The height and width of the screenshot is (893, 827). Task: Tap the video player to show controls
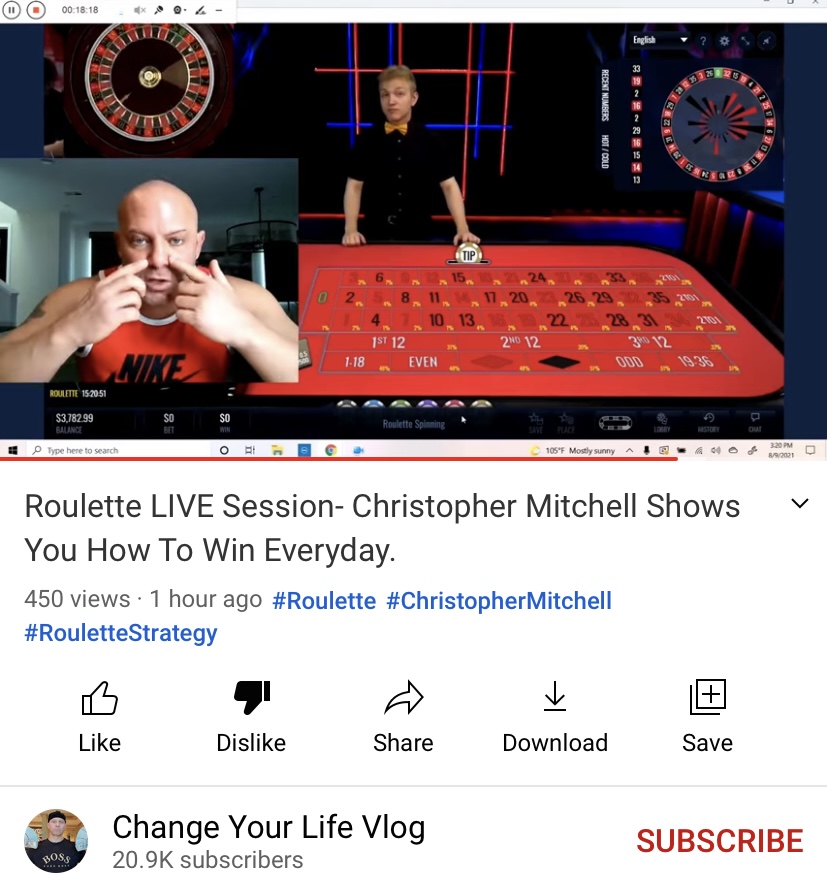[x=413, y=230]
